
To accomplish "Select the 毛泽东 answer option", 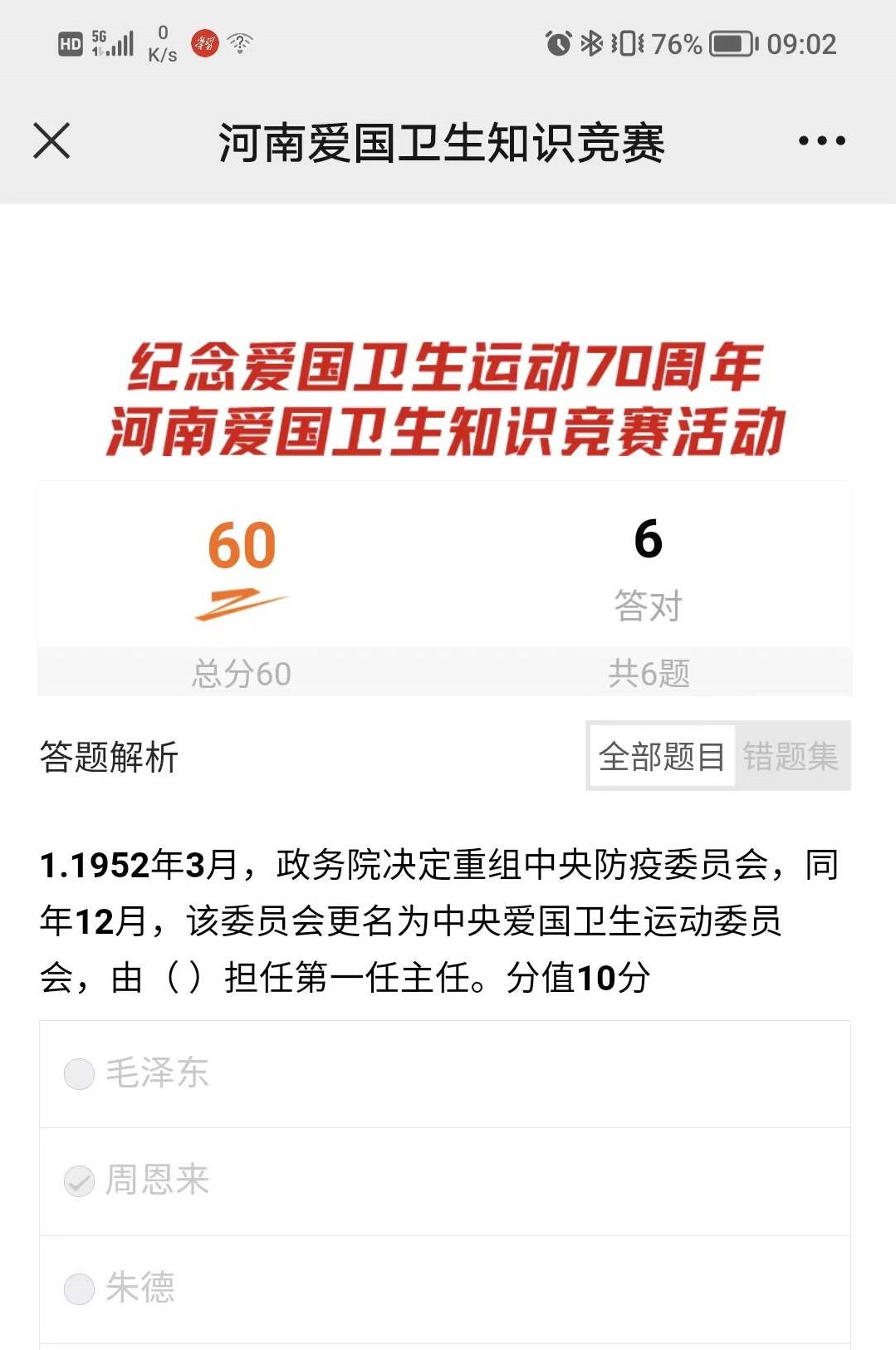I will point(80,1073).
